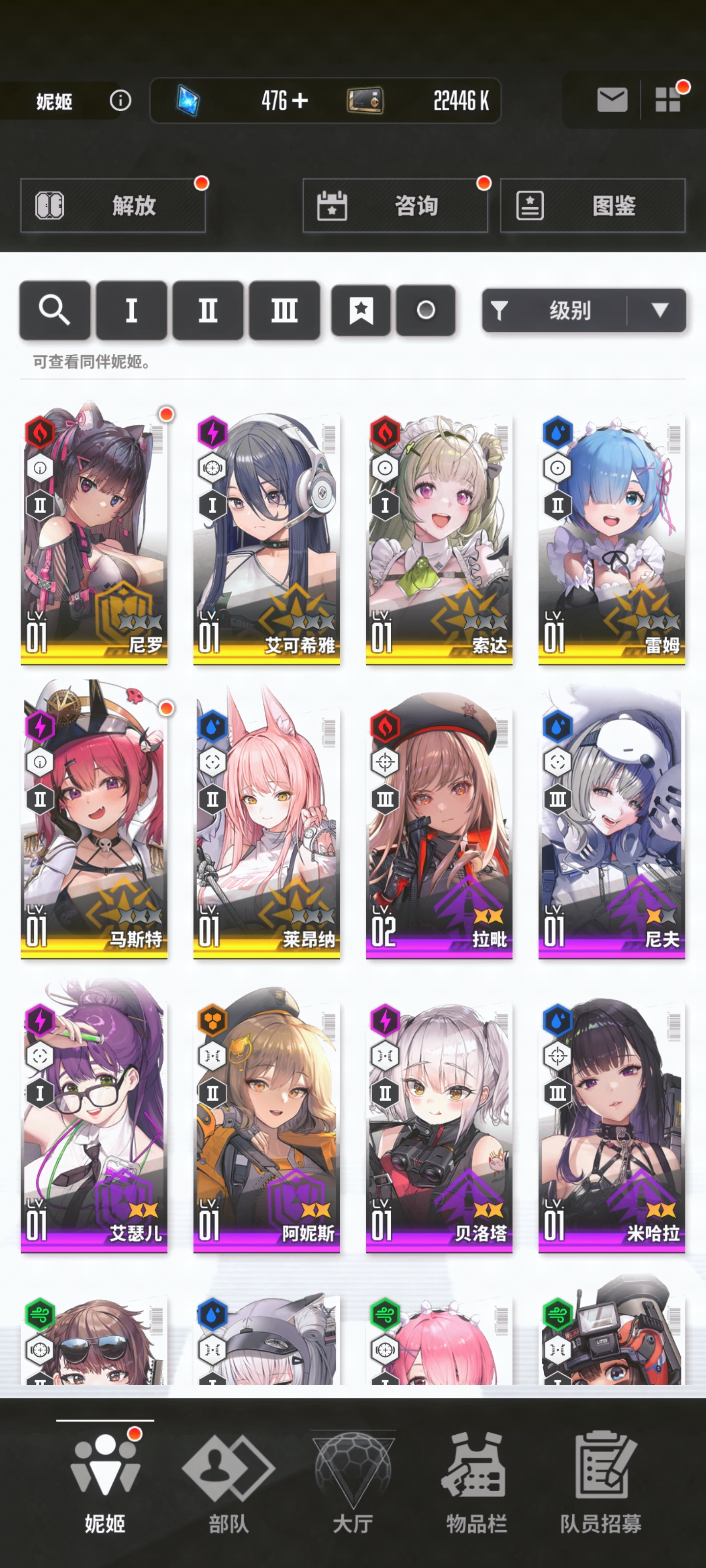Filter by class III
Viewport: 706px width, 1568px height.
[x=284, y=310]
